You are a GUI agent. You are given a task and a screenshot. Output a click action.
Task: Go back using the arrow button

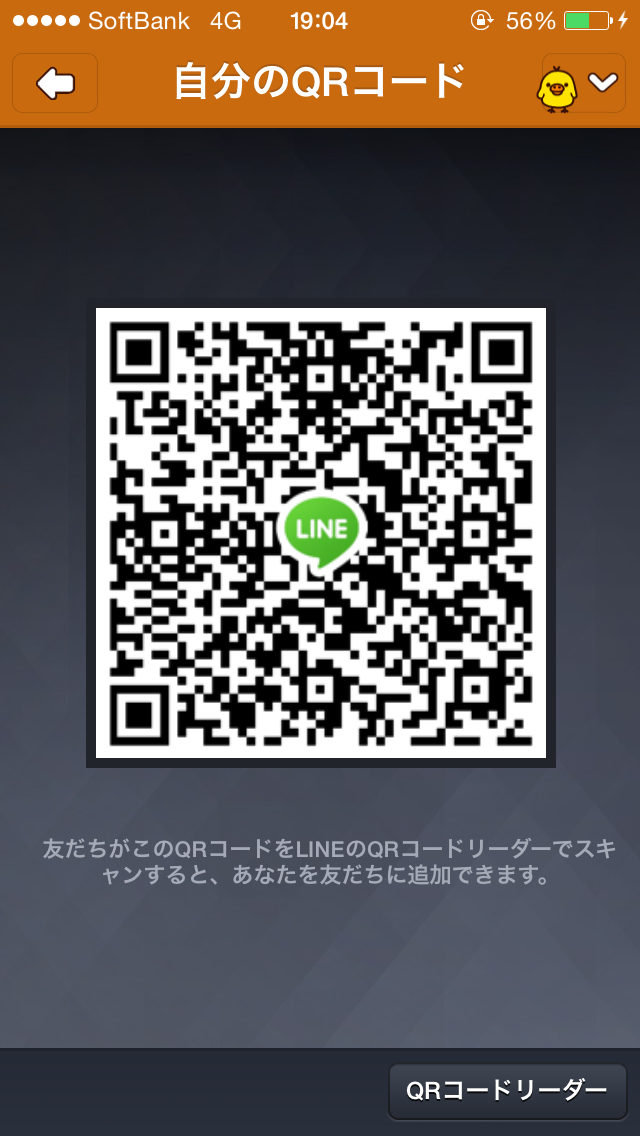tap(55, 83)
